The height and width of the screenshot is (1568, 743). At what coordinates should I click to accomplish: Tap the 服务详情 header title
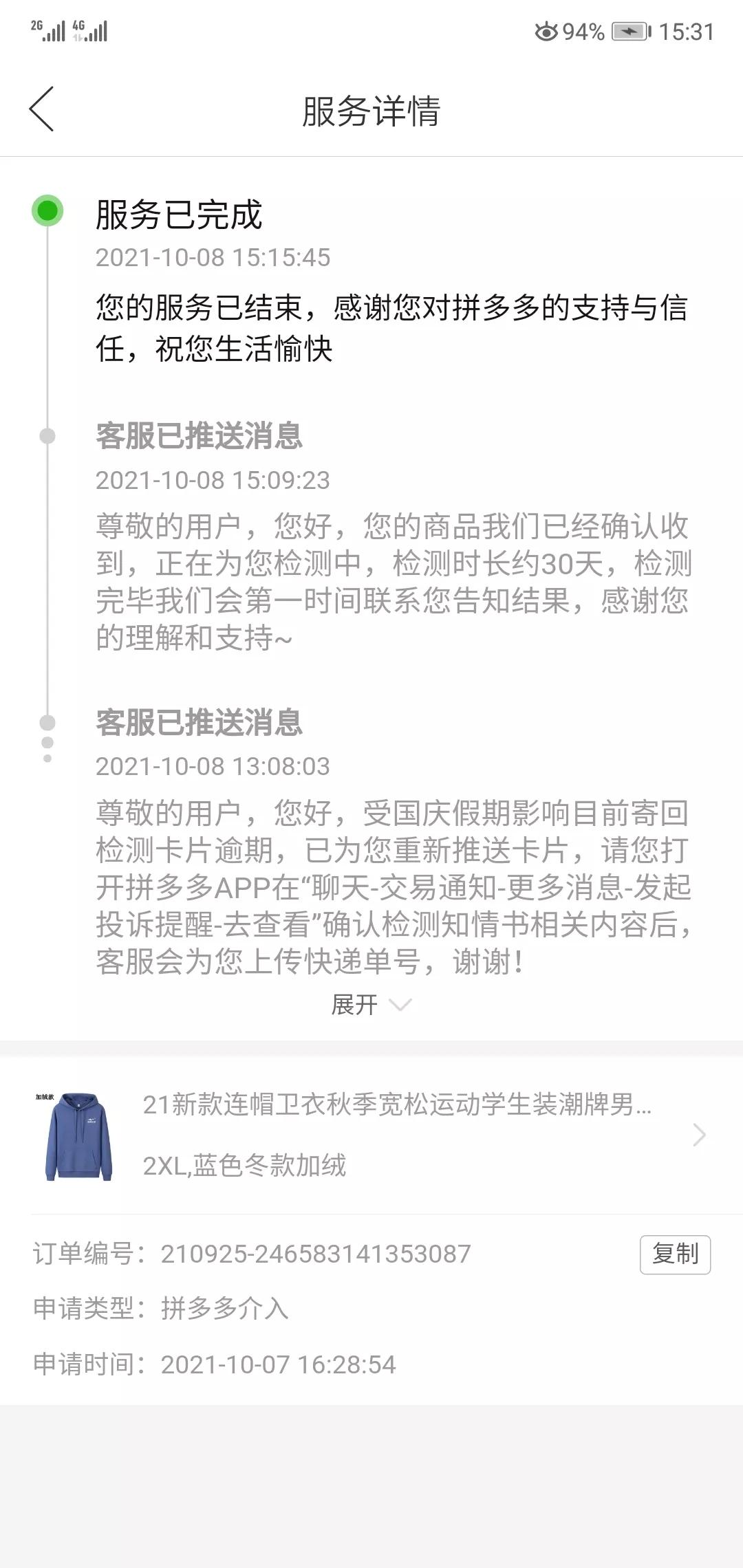coord(371,110)
